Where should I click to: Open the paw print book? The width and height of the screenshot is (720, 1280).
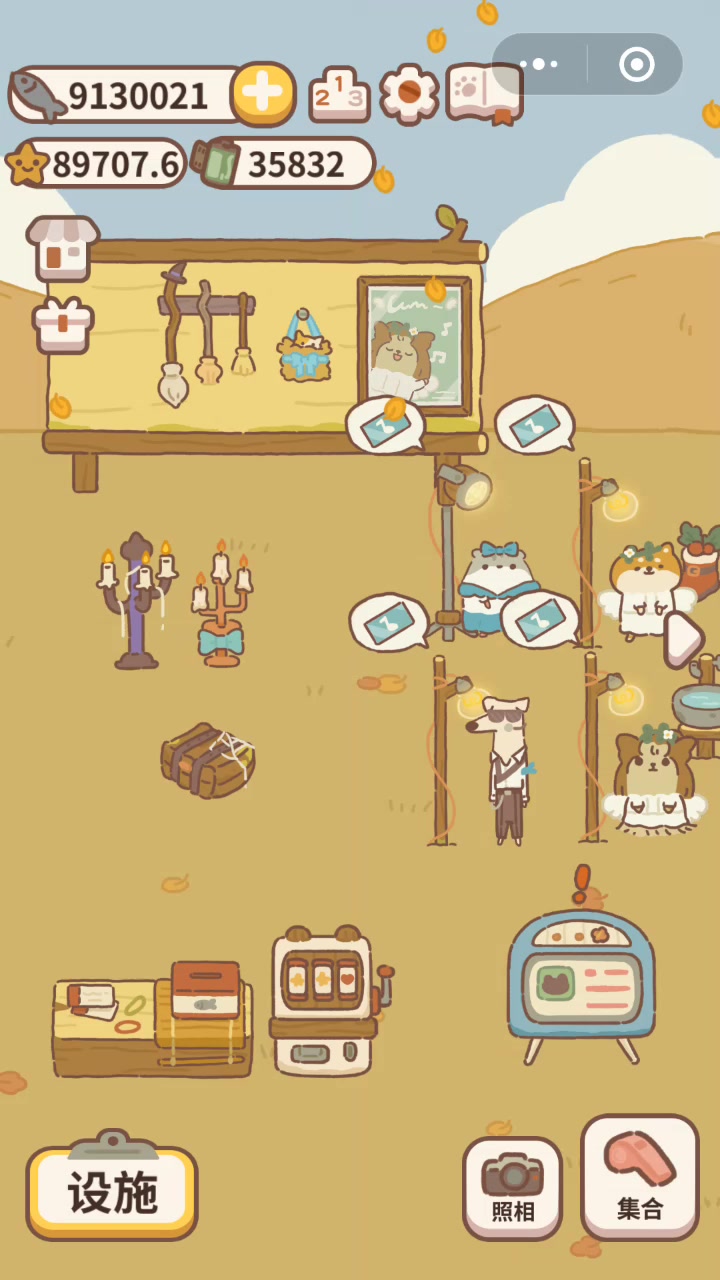click(484, 92)
